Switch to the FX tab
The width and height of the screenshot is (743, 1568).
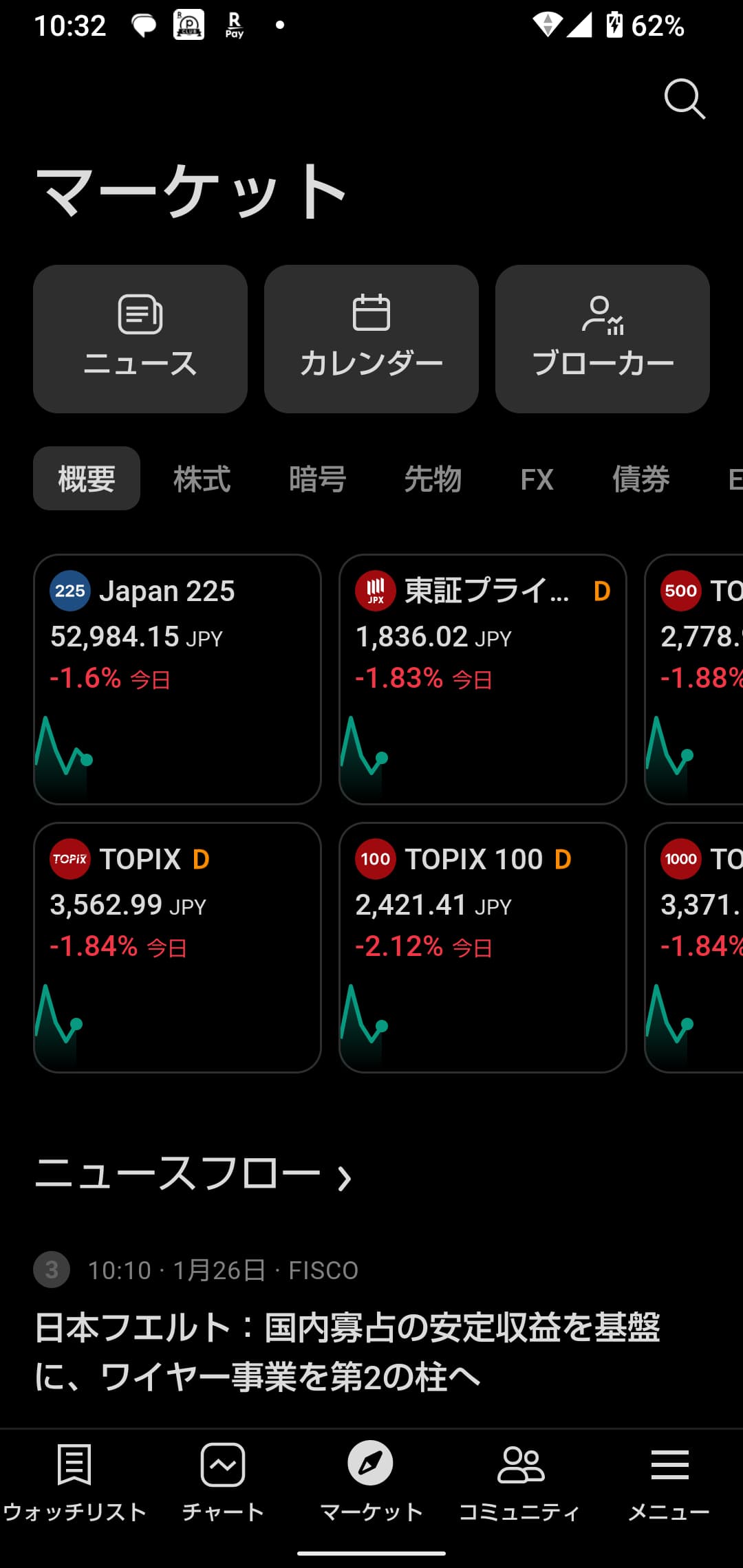point(537,479)
